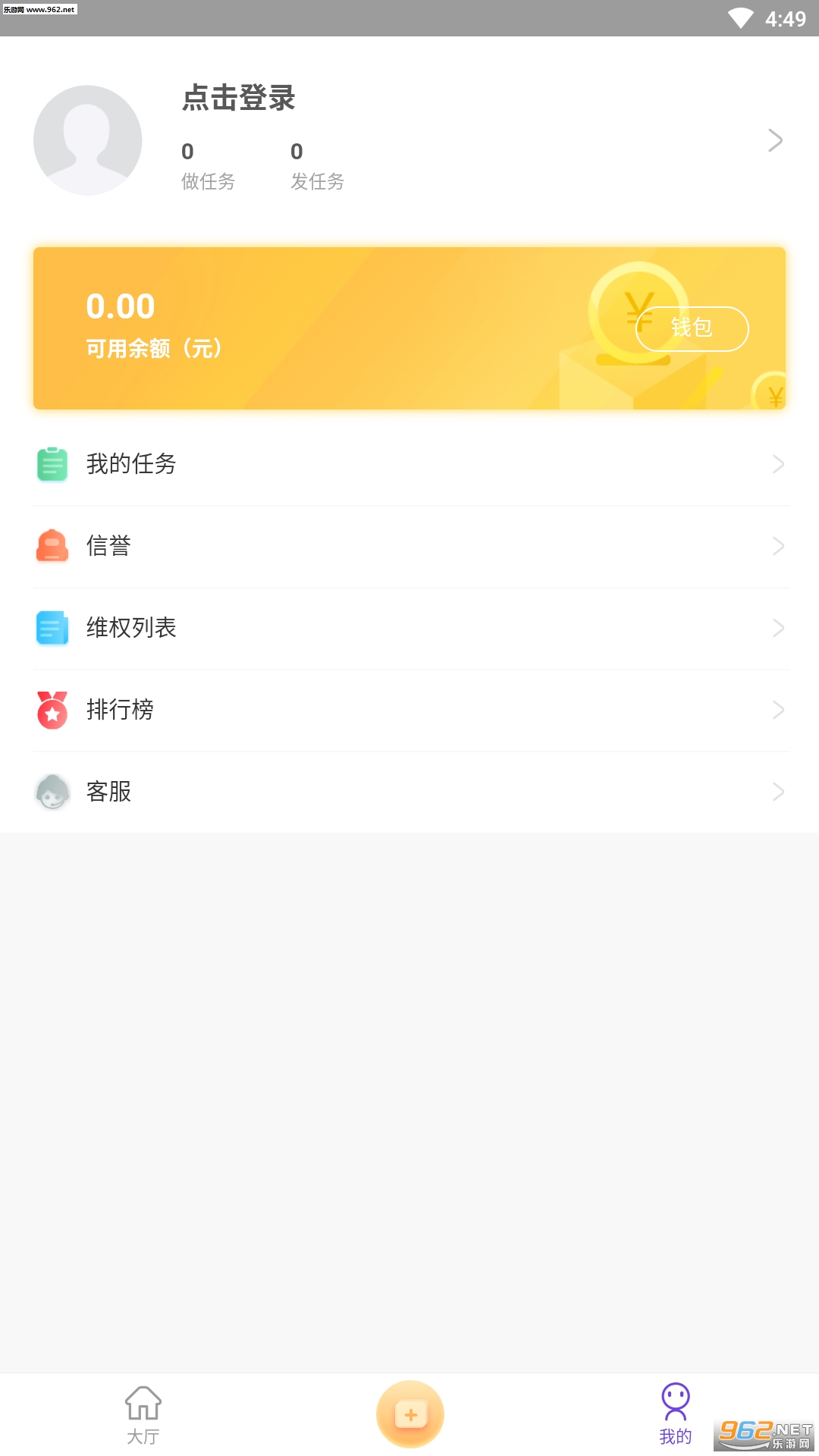Open the 钱包 wallet button

coord(692,328)
